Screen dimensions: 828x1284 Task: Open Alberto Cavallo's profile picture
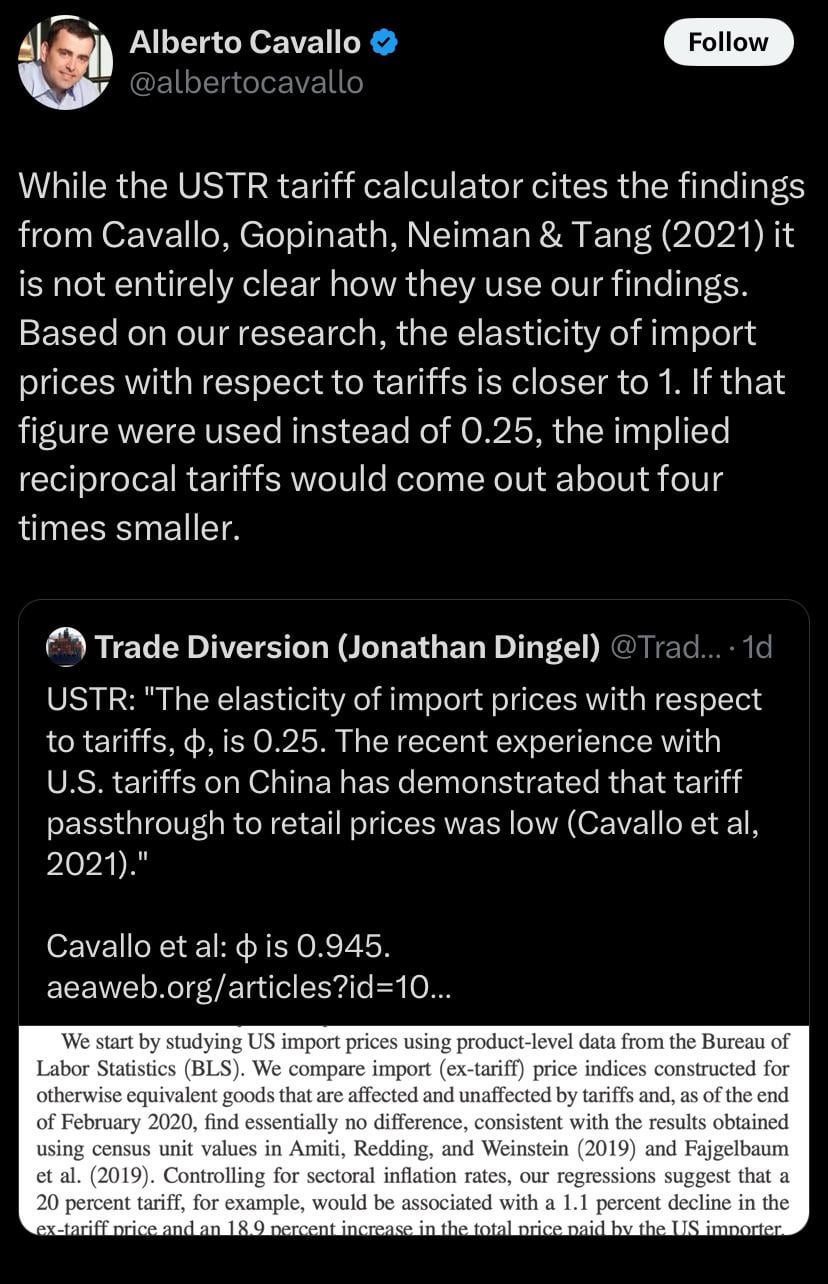point(65,62)
